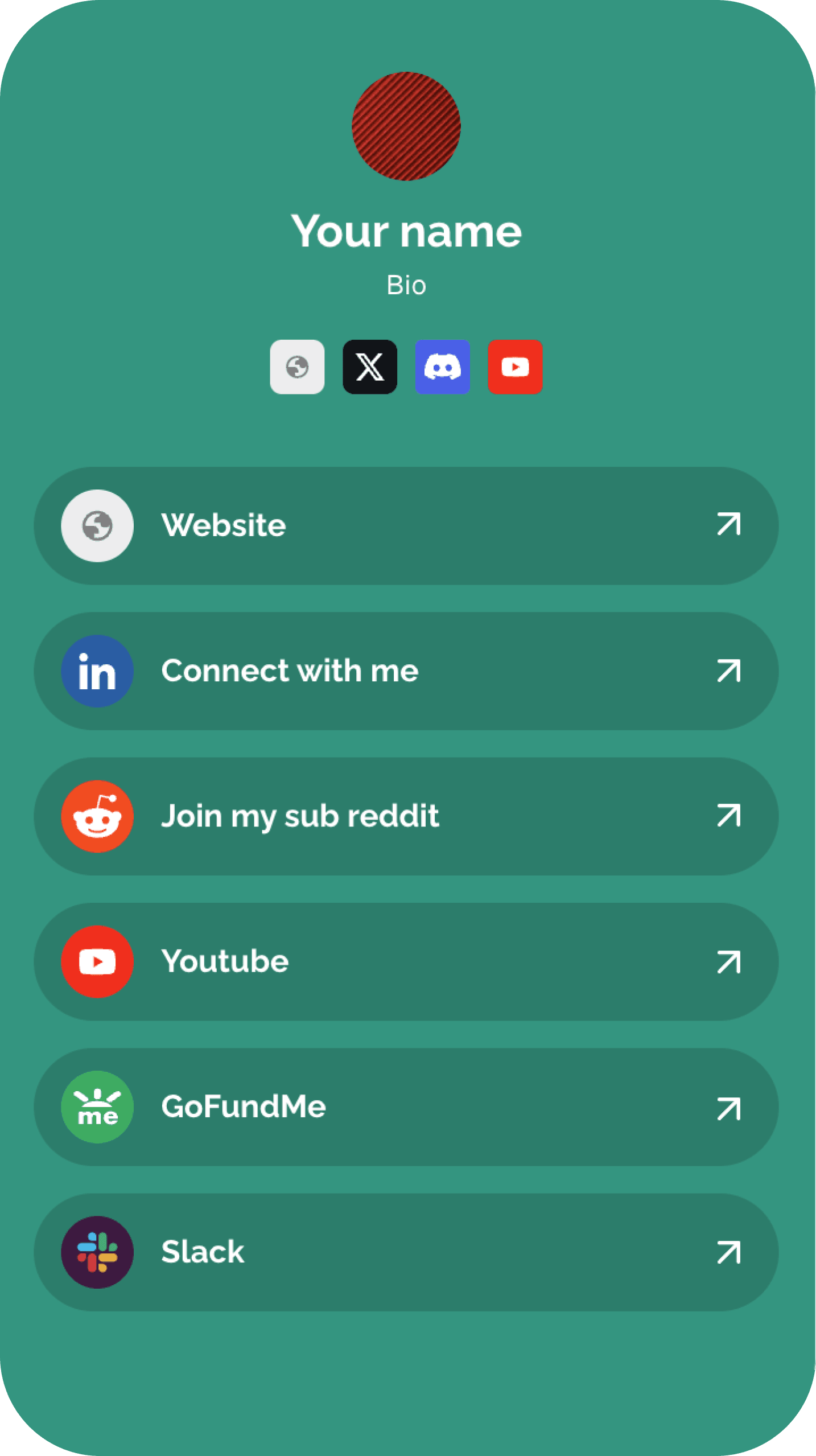Open Join my sub reddit link
816x1456 pixels.
pyautogui.click(x=406, y=816)
